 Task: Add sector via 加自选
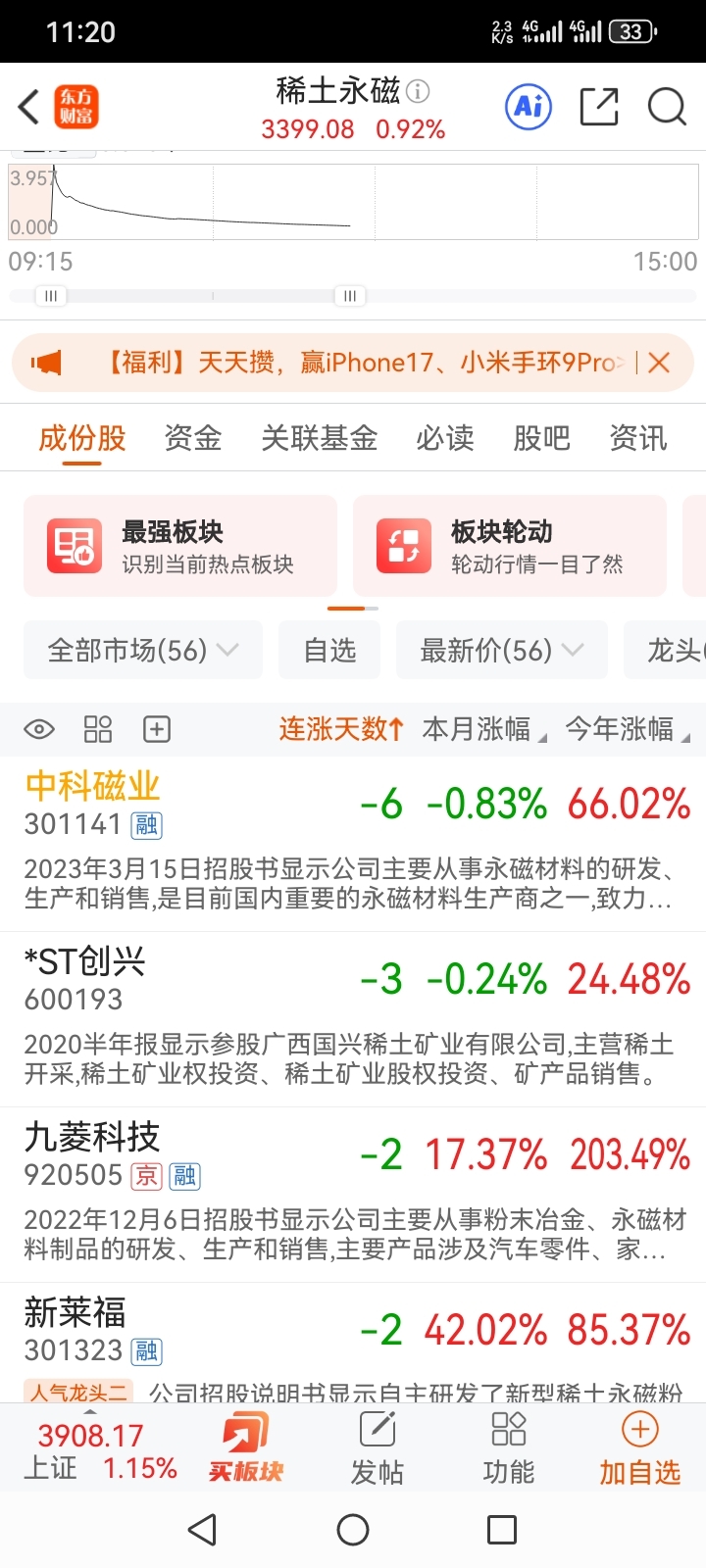(x=639, y=1447)
